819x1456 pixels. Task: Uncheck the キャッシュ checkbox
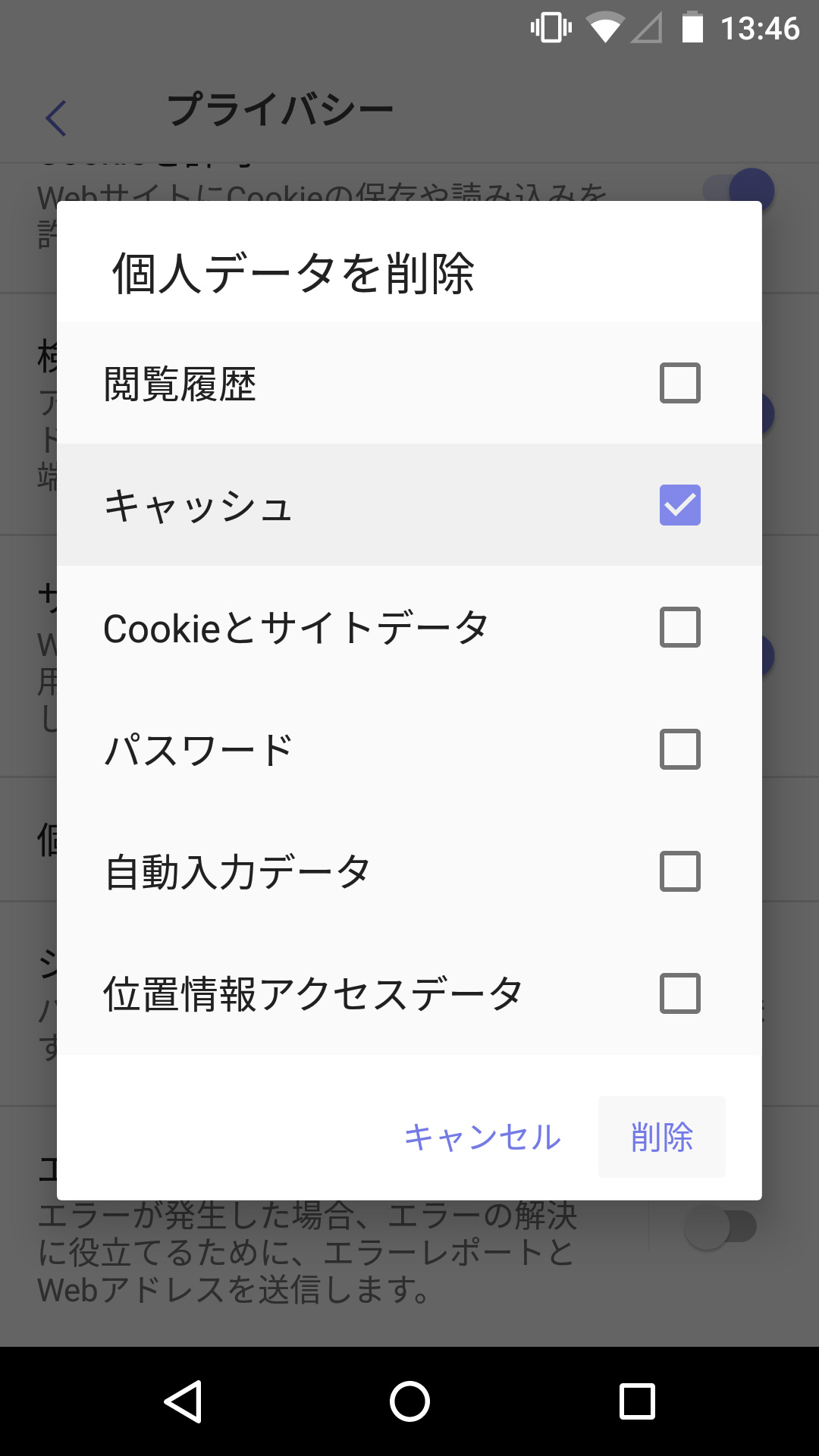tap(679, 505)
